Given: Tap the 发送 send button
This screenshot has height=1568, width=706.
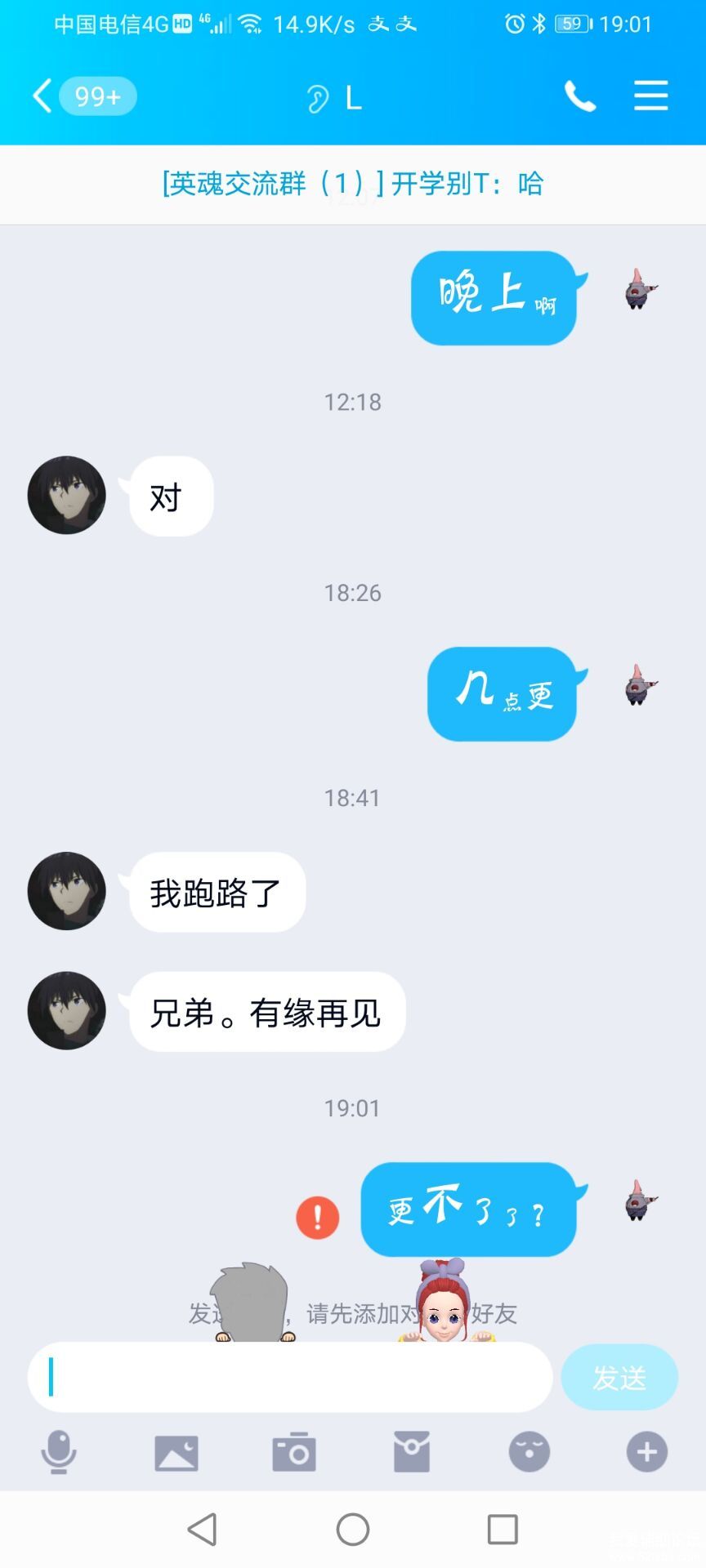Looking at the screenshot, I should 619,1377.
